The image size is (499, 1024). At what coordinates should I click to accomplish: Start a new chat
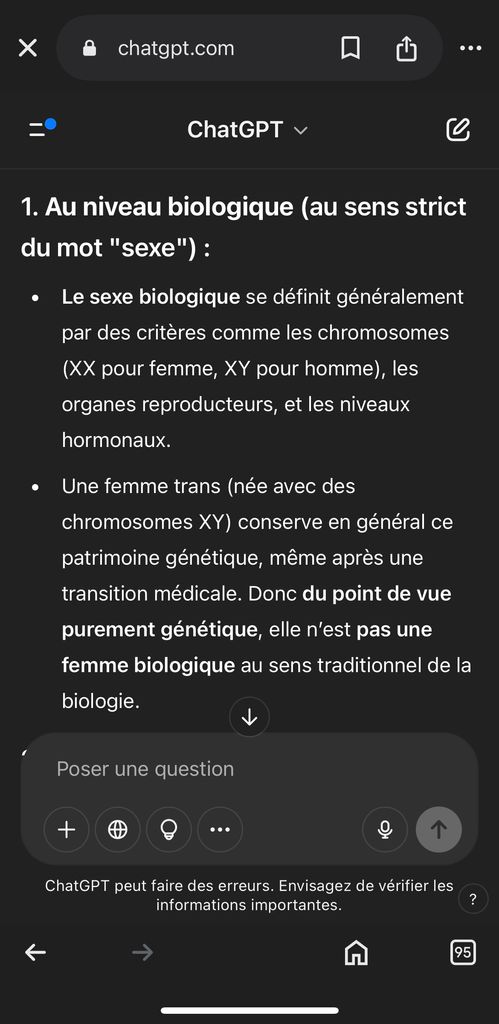pos(458,129)
